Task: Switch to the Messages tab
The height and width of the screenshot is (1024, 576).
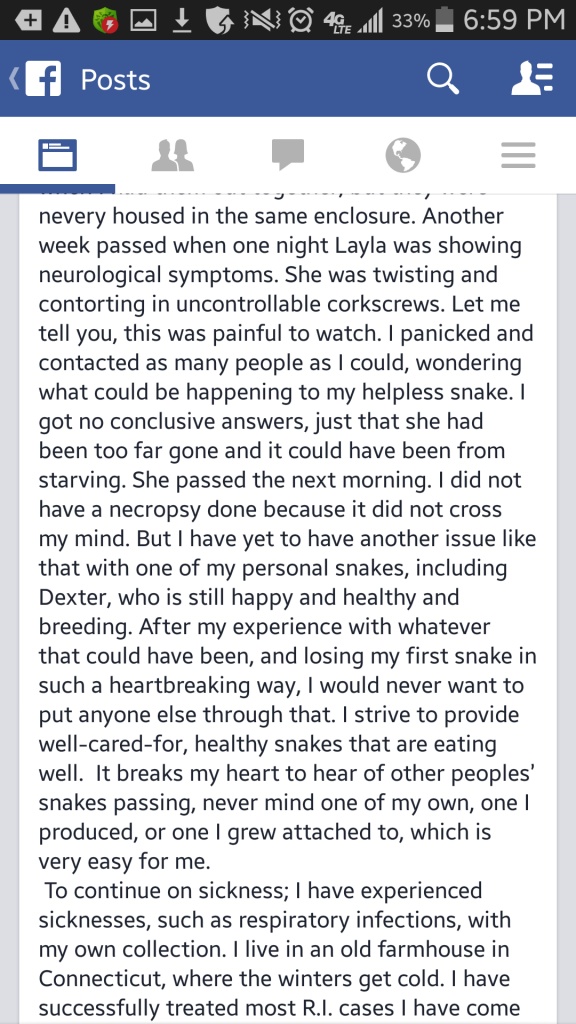Action: pos(288,155)
